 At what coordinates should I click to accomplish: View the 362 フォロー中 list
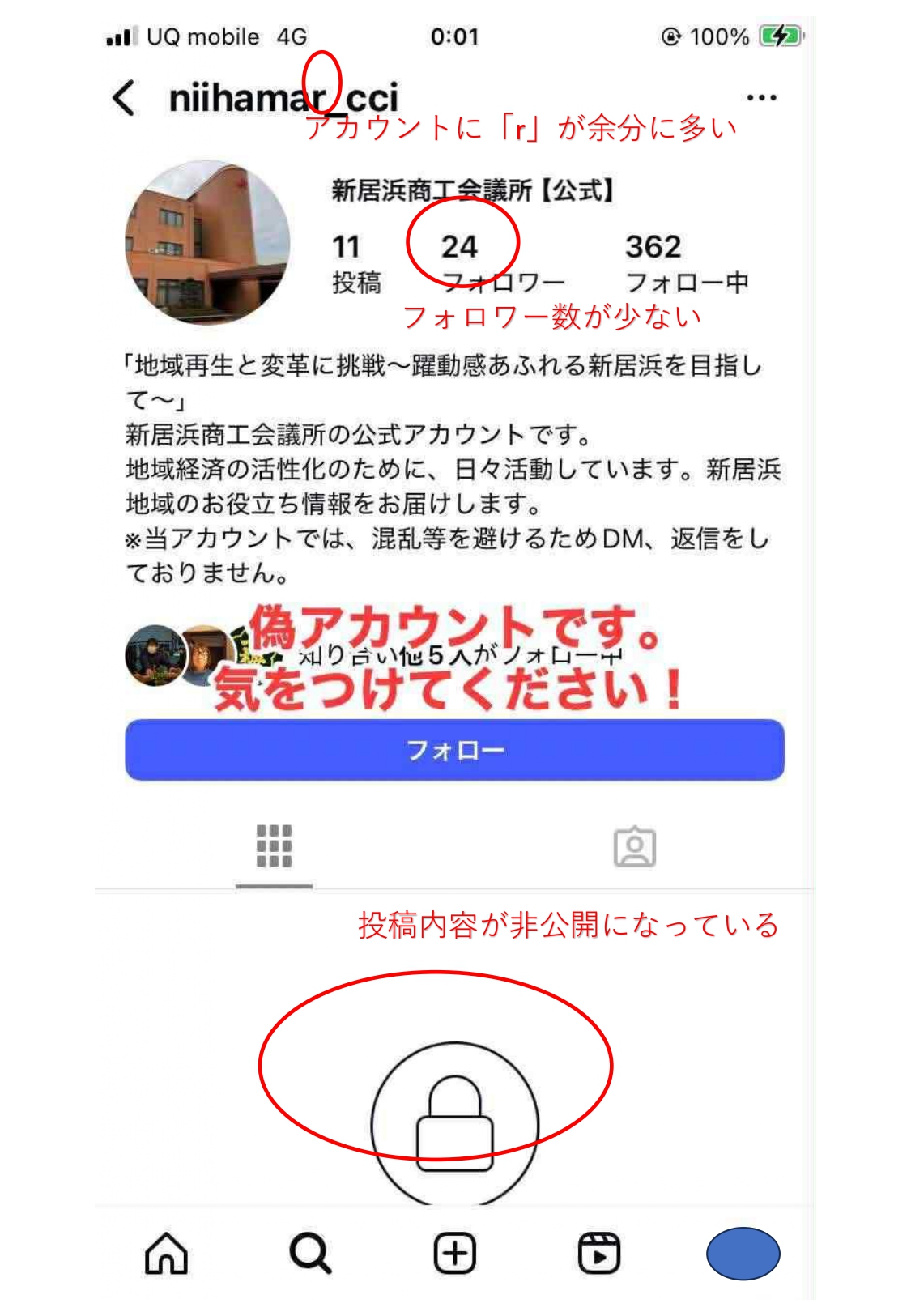(x=685, y=263)
